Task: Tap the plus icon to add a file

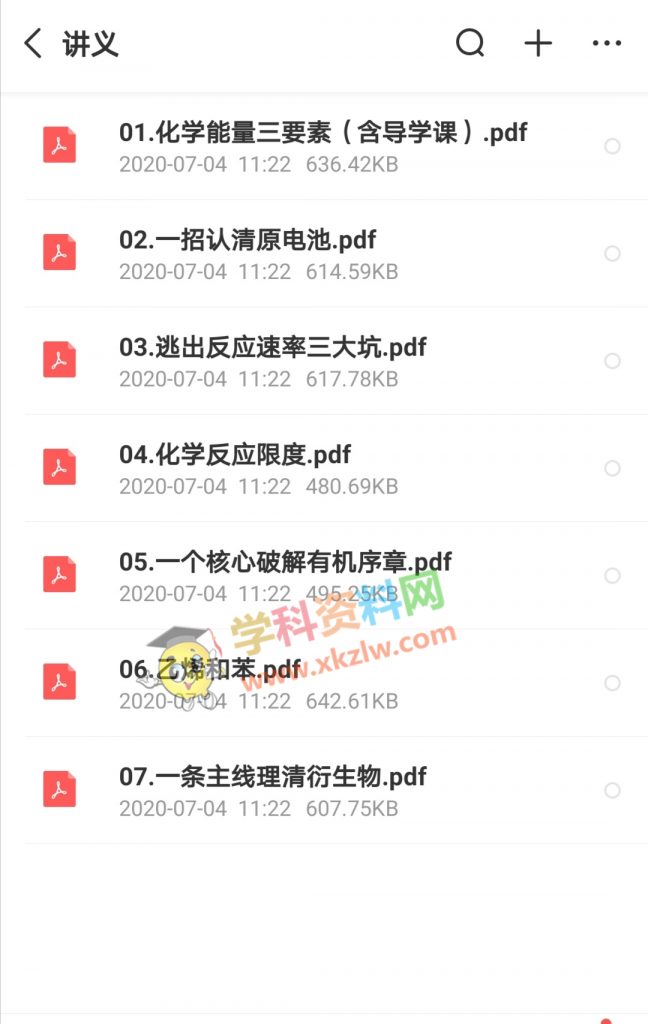Action: [x=538, y=43]
